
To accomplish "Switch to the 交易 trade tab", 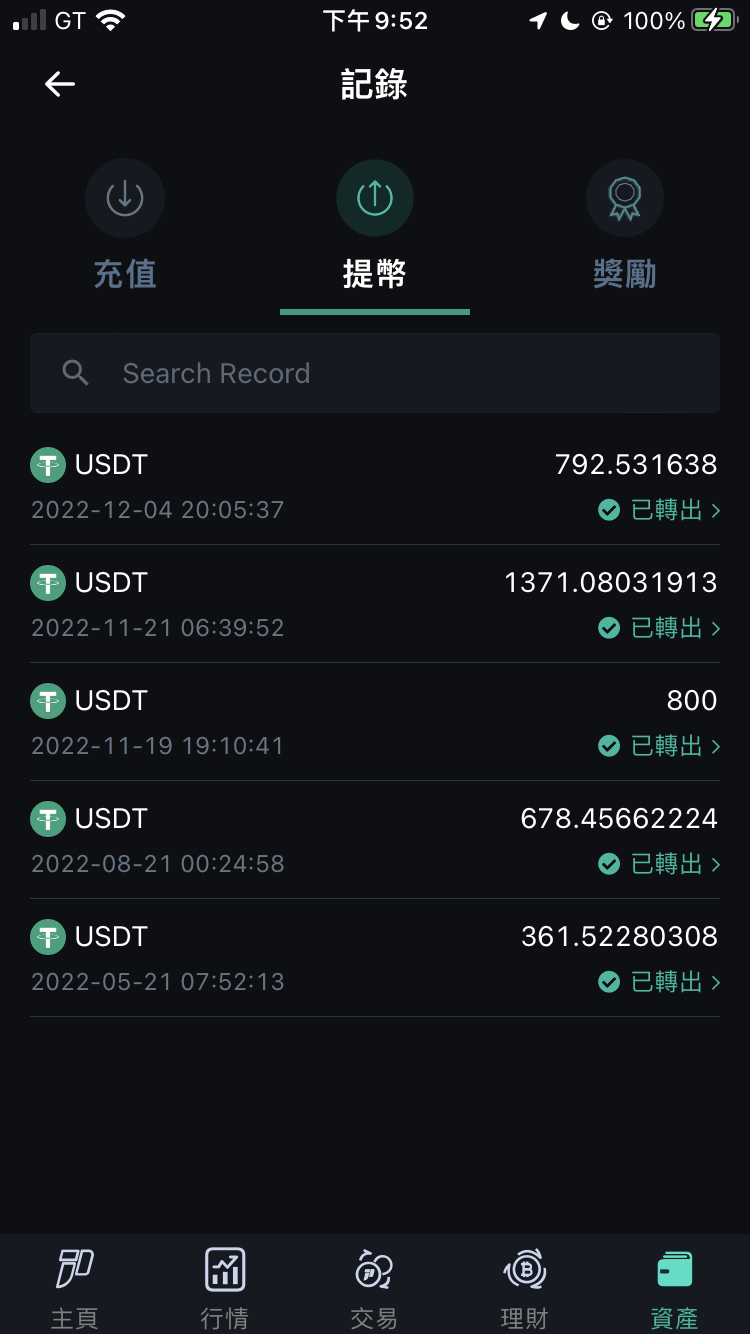I will (375, 1287).
